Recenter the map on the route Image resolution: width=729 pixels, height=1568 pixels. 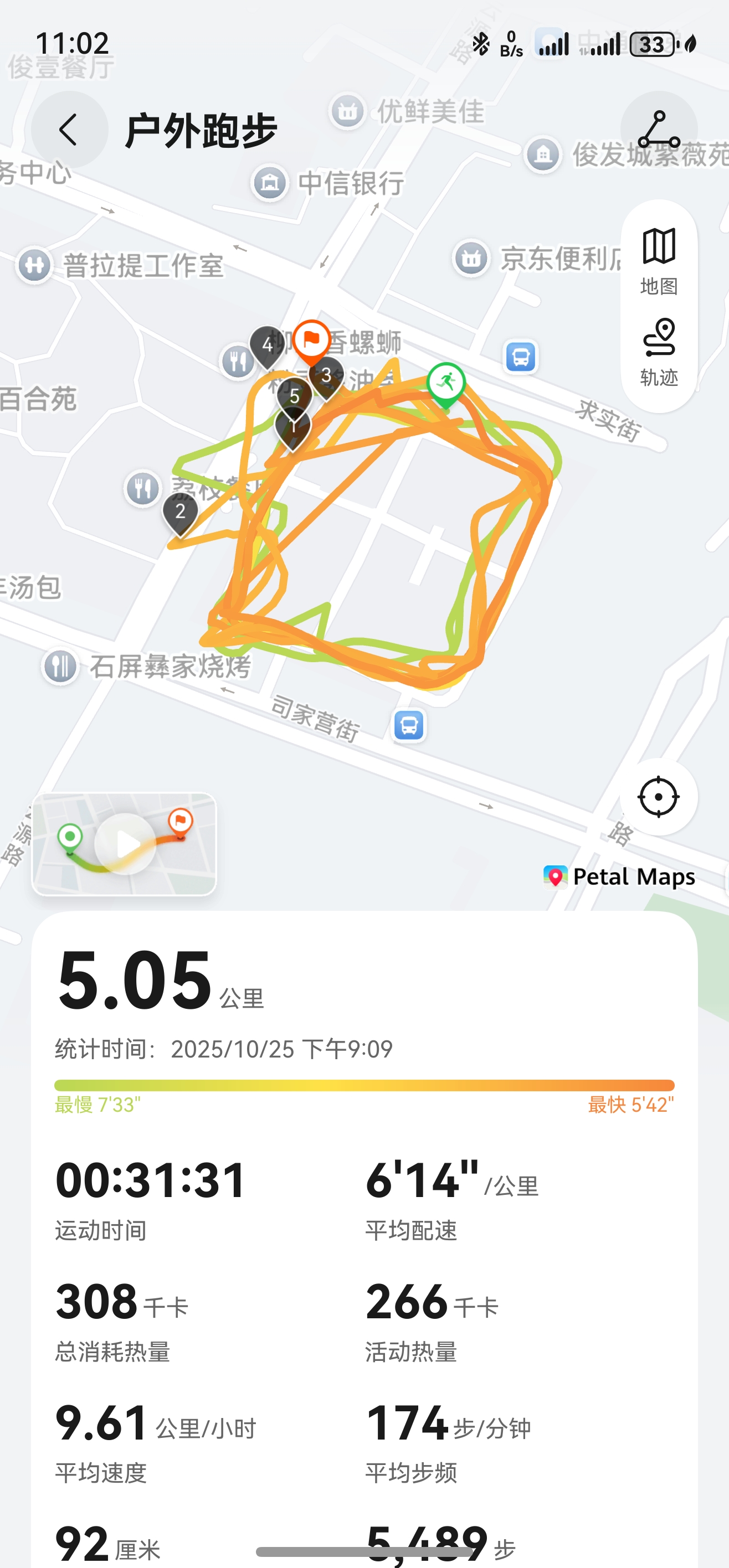658,796
